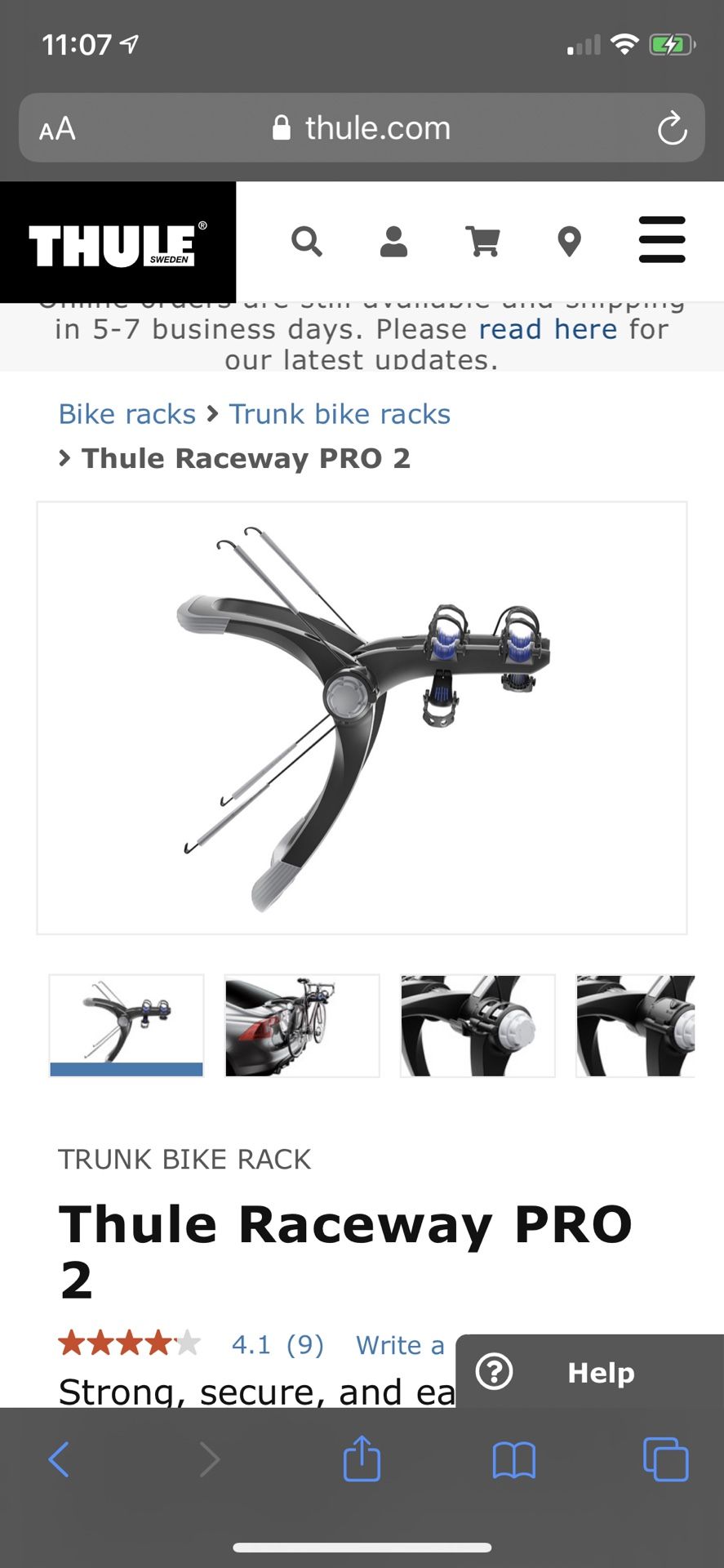
Task: Select thumbnail showing rack mounted on car
Action: pyautogui.click(x=302, y=1026)
